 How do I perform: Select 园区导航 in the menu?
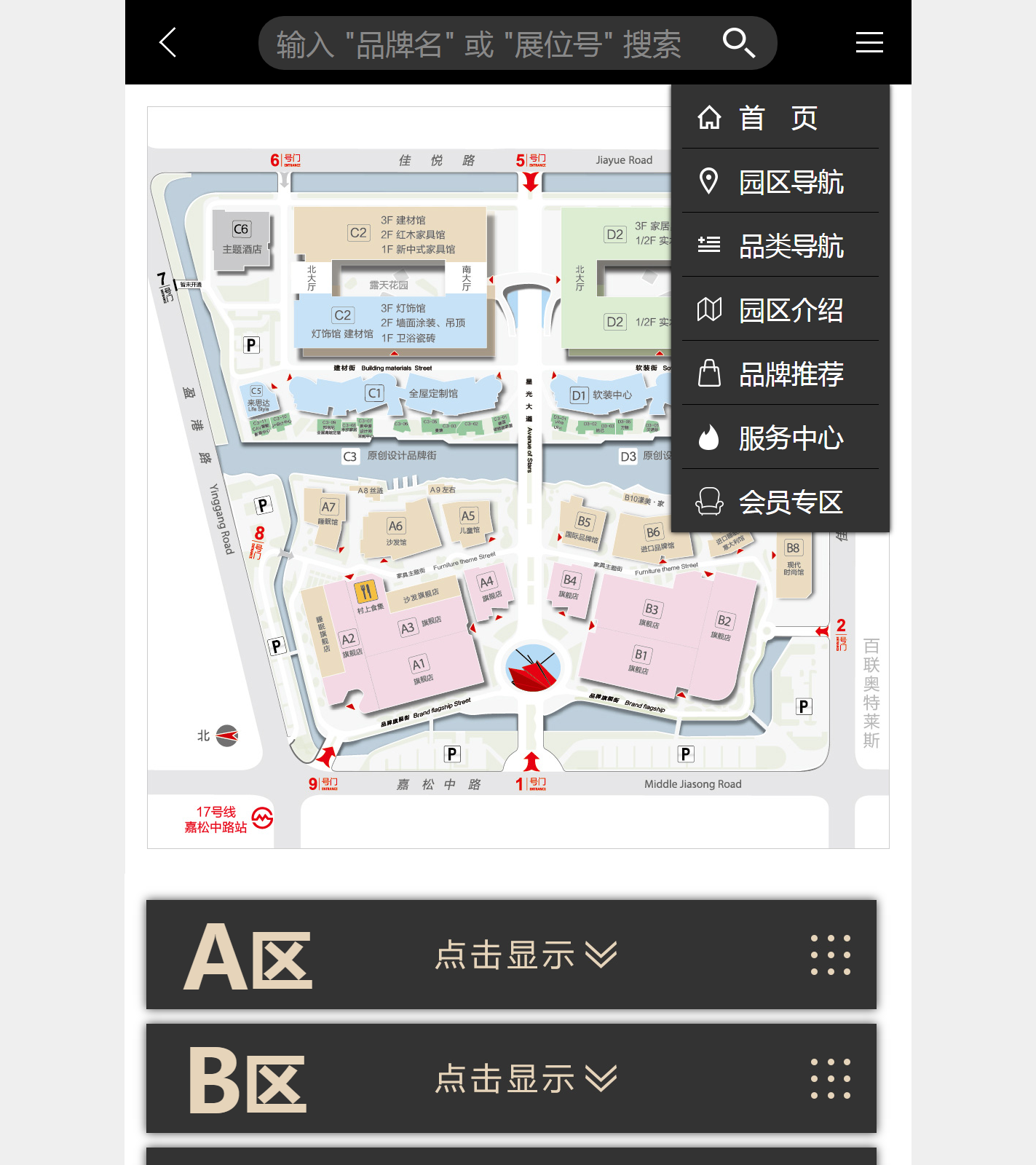point(780,182)
